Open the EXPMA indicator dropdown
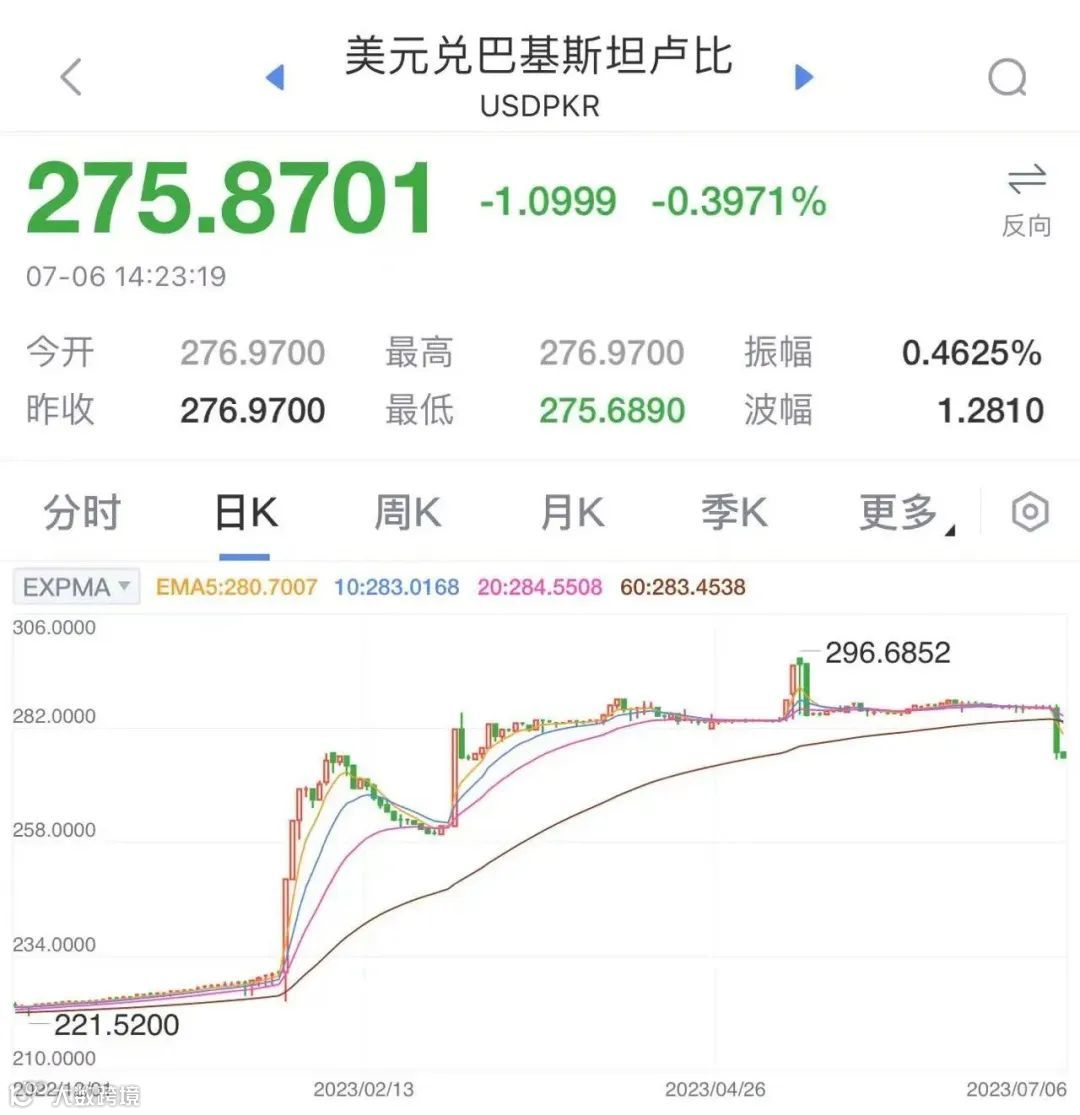 75,587
